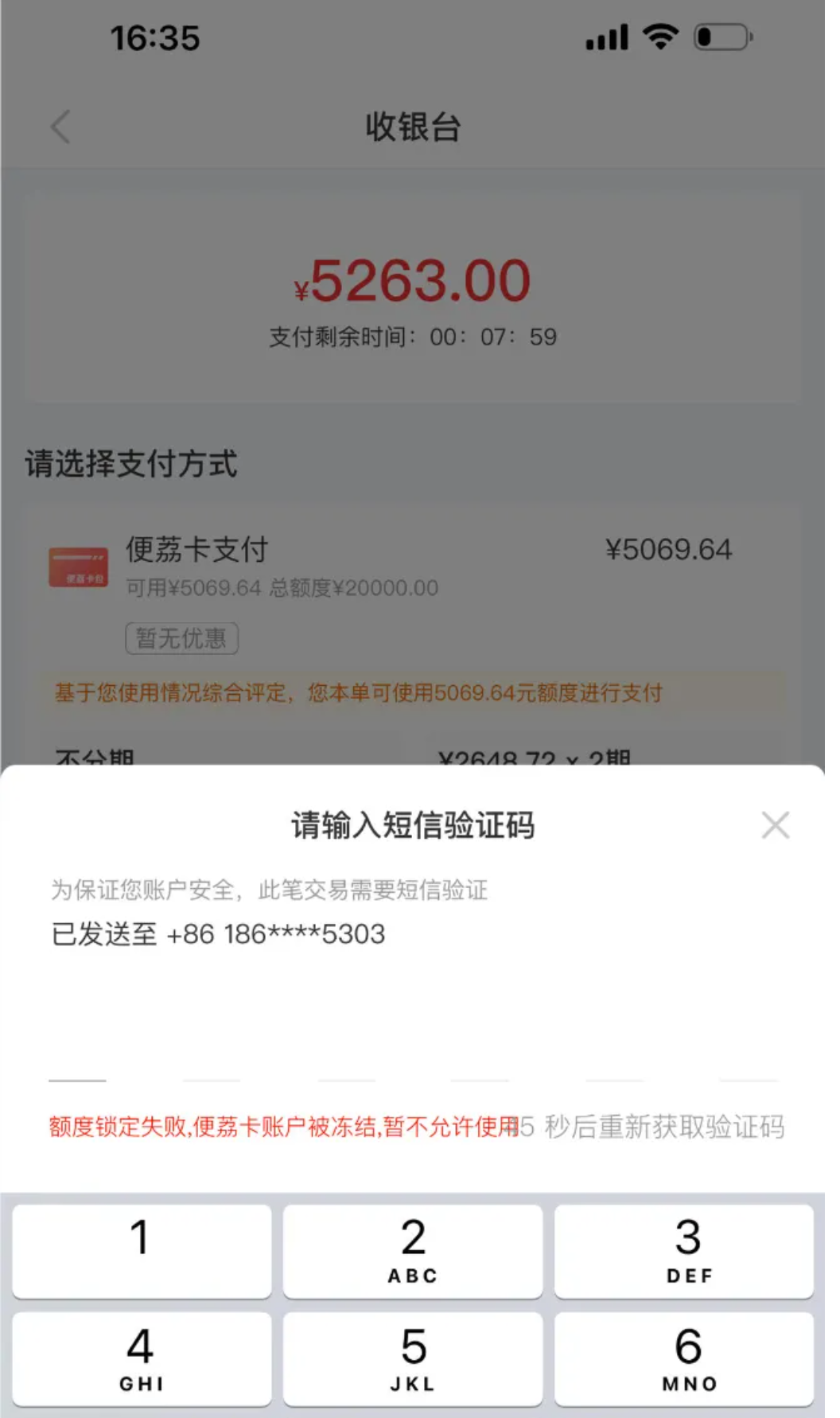
Task: Select the 5 key on the keypad
Action: (413, 1358)
